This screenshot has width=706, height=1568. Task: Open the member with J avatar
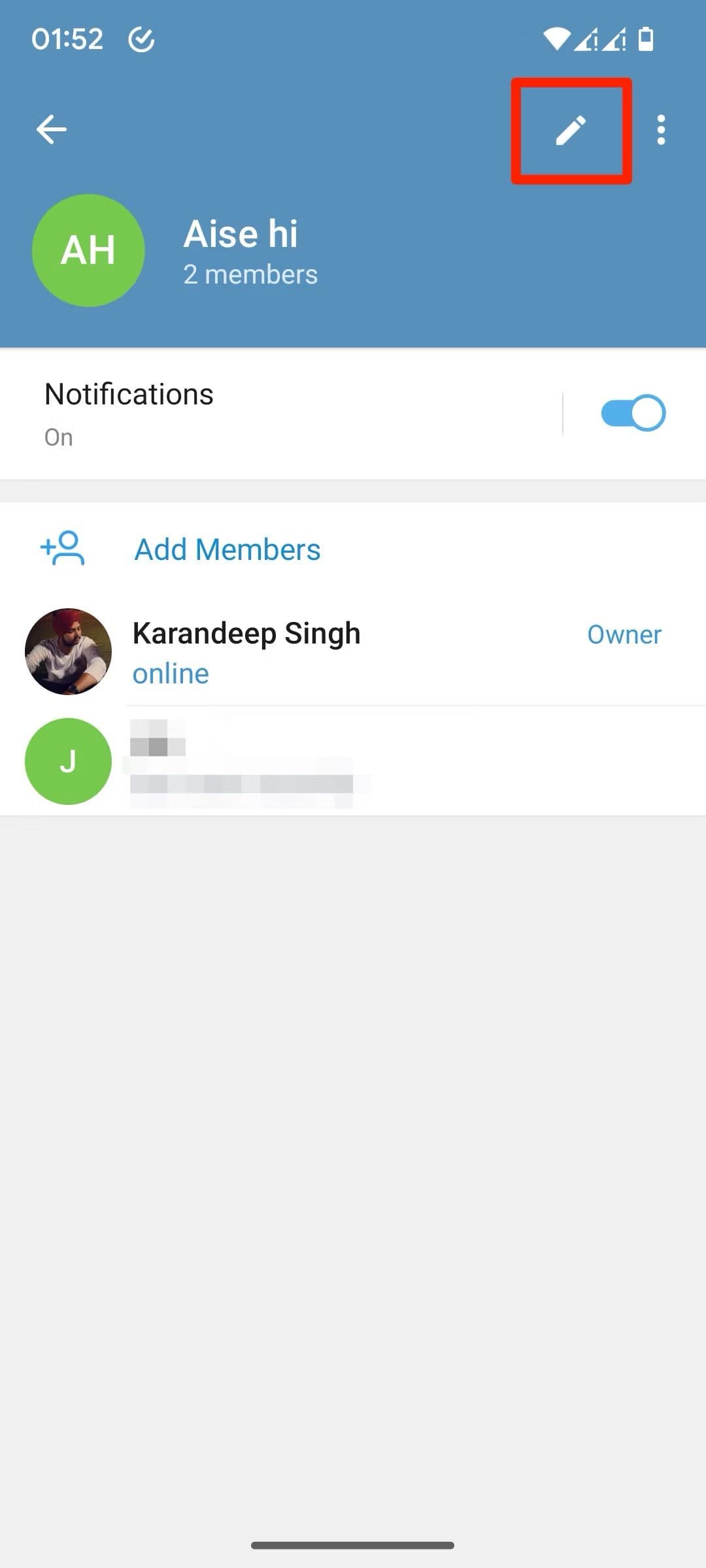point(69,761)
